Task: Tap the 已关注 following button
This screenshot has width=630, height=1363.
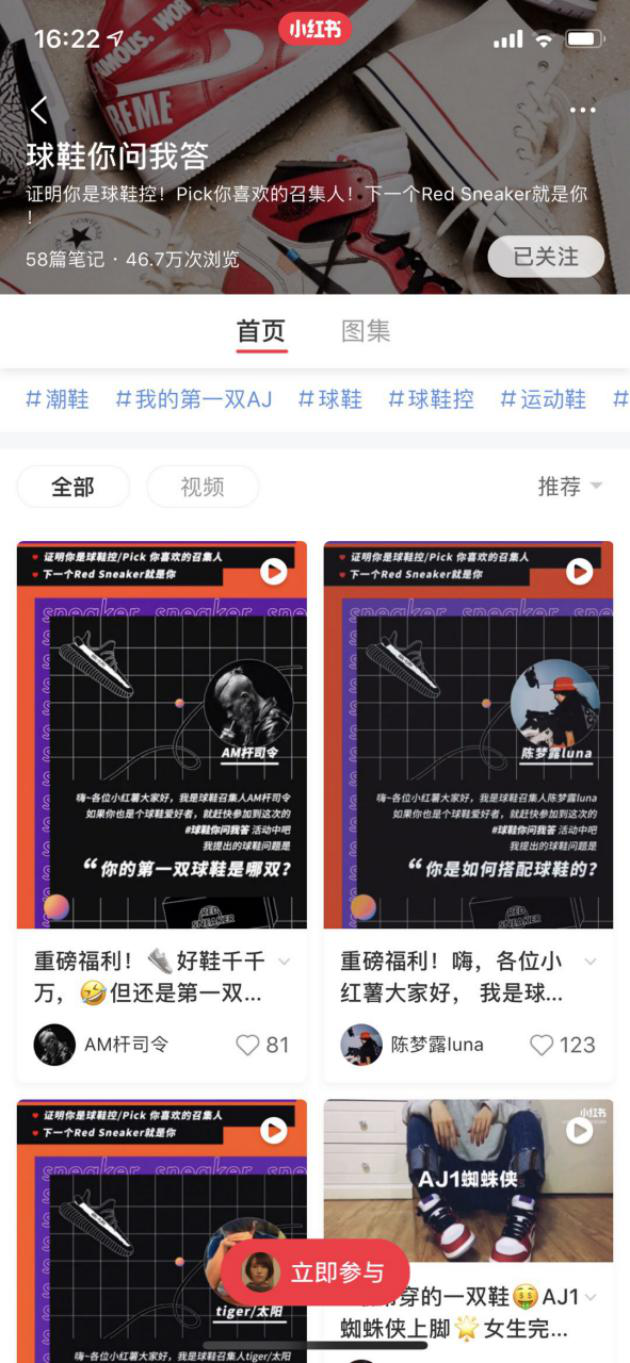Action: pyautogui.click(x=545, y=257)
